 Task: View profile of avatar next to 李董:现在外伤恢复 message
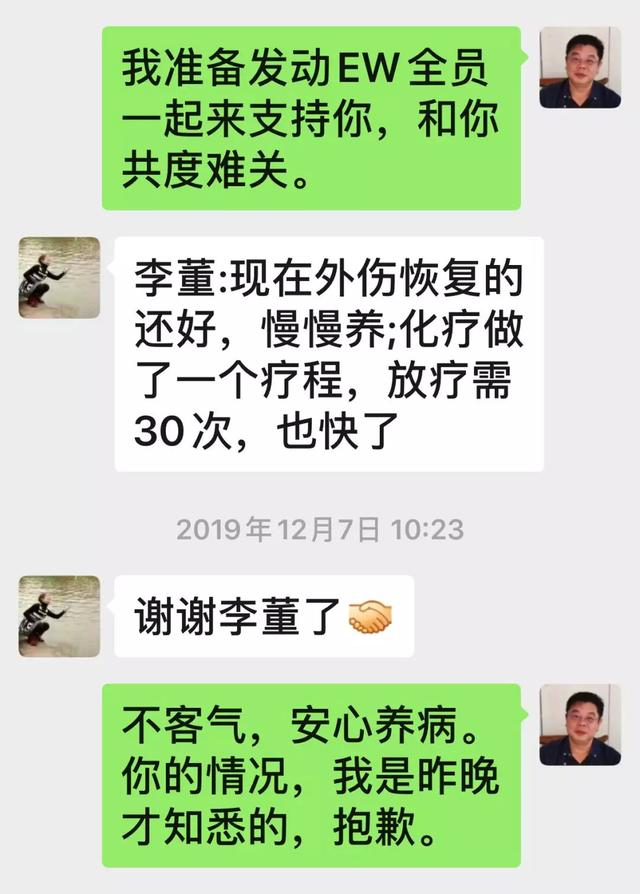[x=60, y=277]
